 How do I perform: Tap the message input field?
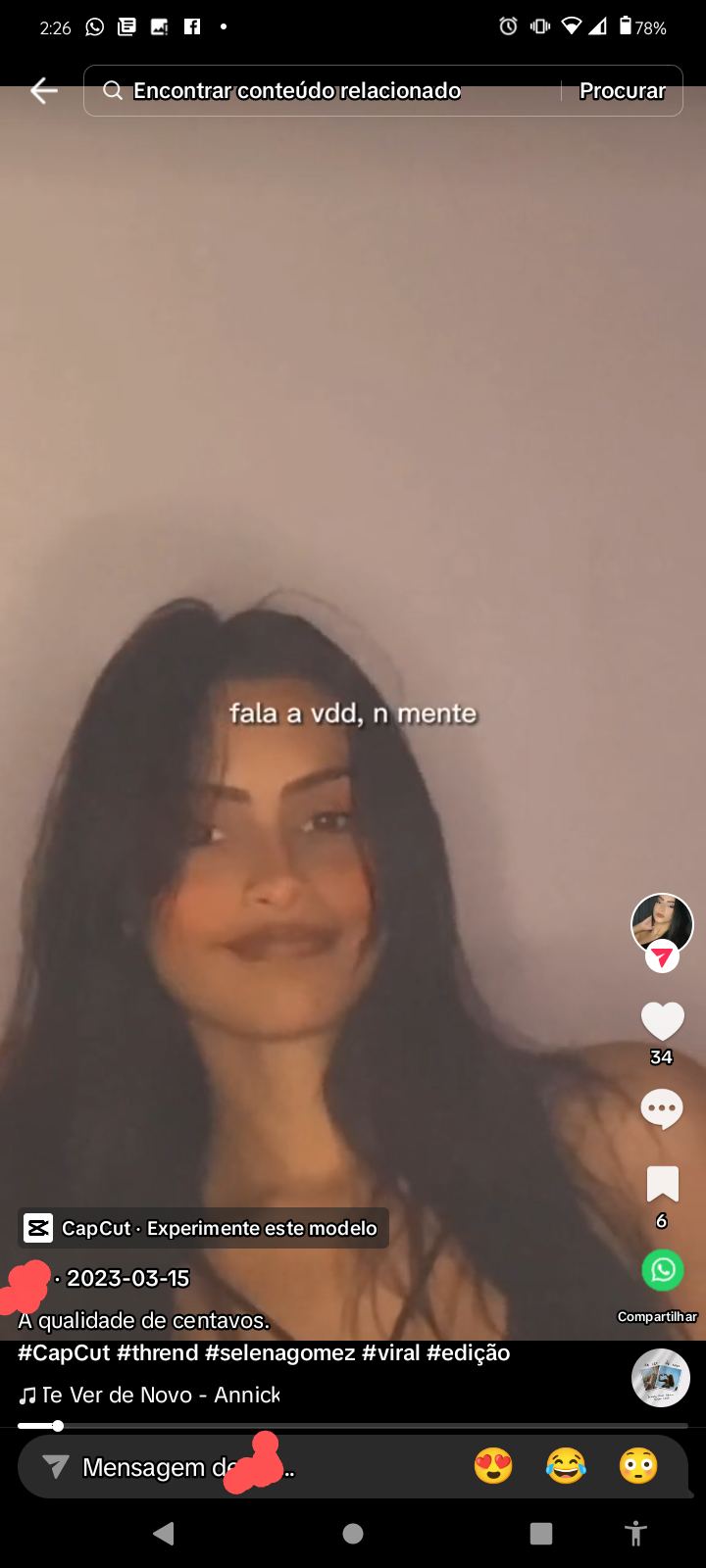[x=196, y=1467]
